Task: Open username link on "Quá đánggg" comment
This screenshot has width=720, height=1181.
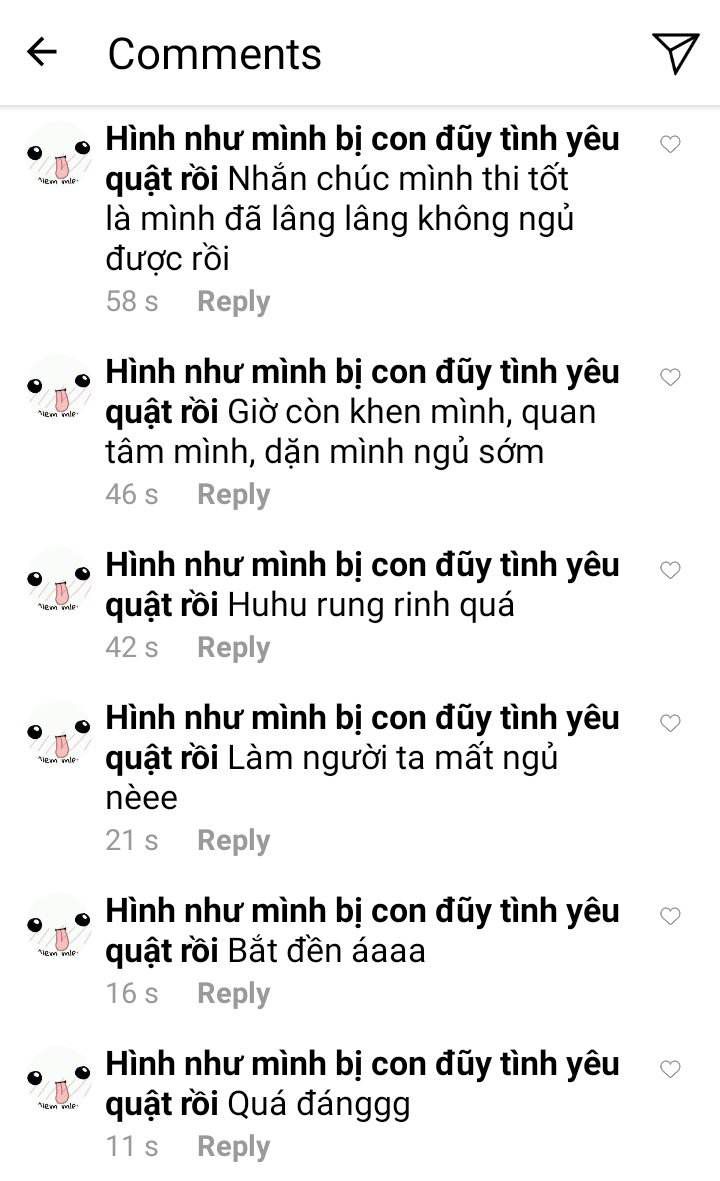Action: click(362, 1064)
